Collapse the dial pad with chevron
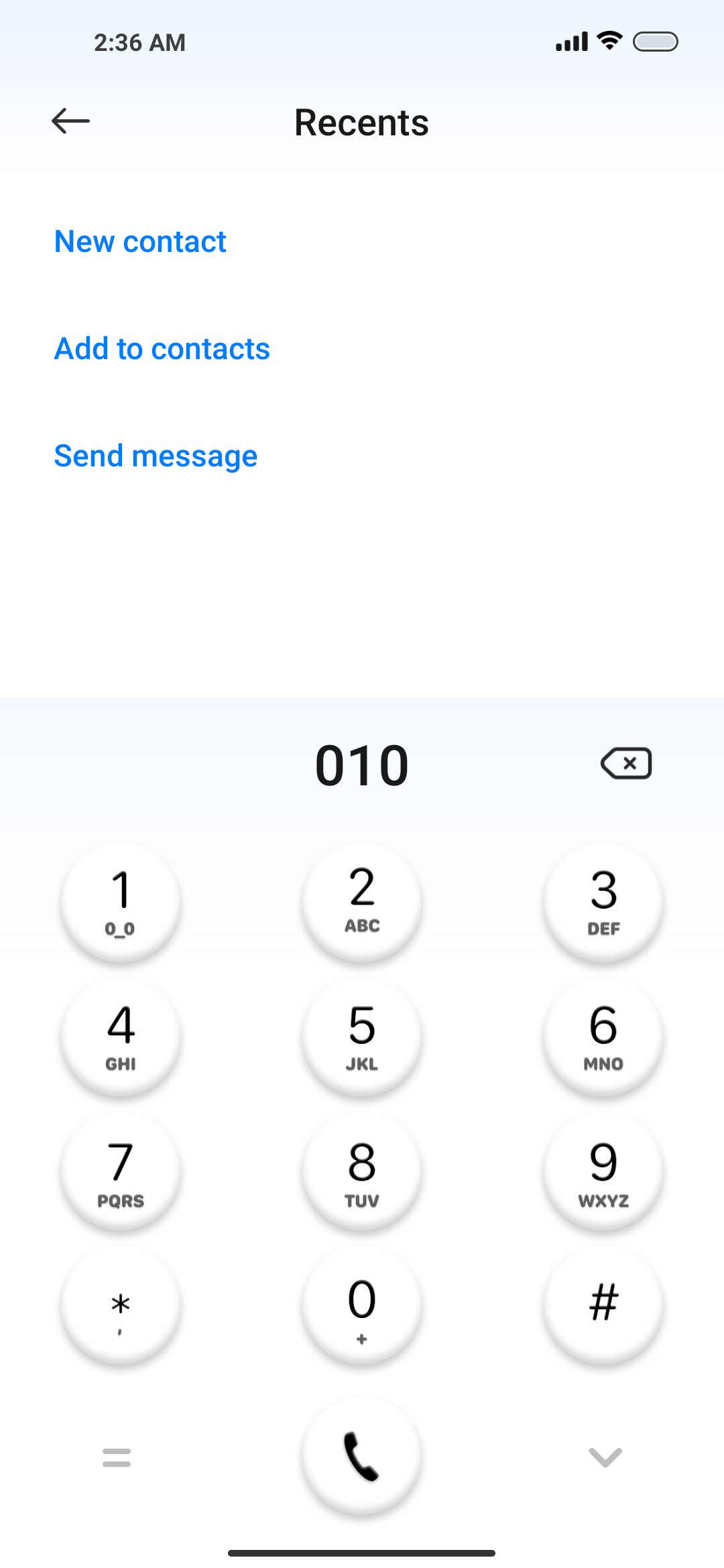 pyautogui.click(x=605, y=1457)
